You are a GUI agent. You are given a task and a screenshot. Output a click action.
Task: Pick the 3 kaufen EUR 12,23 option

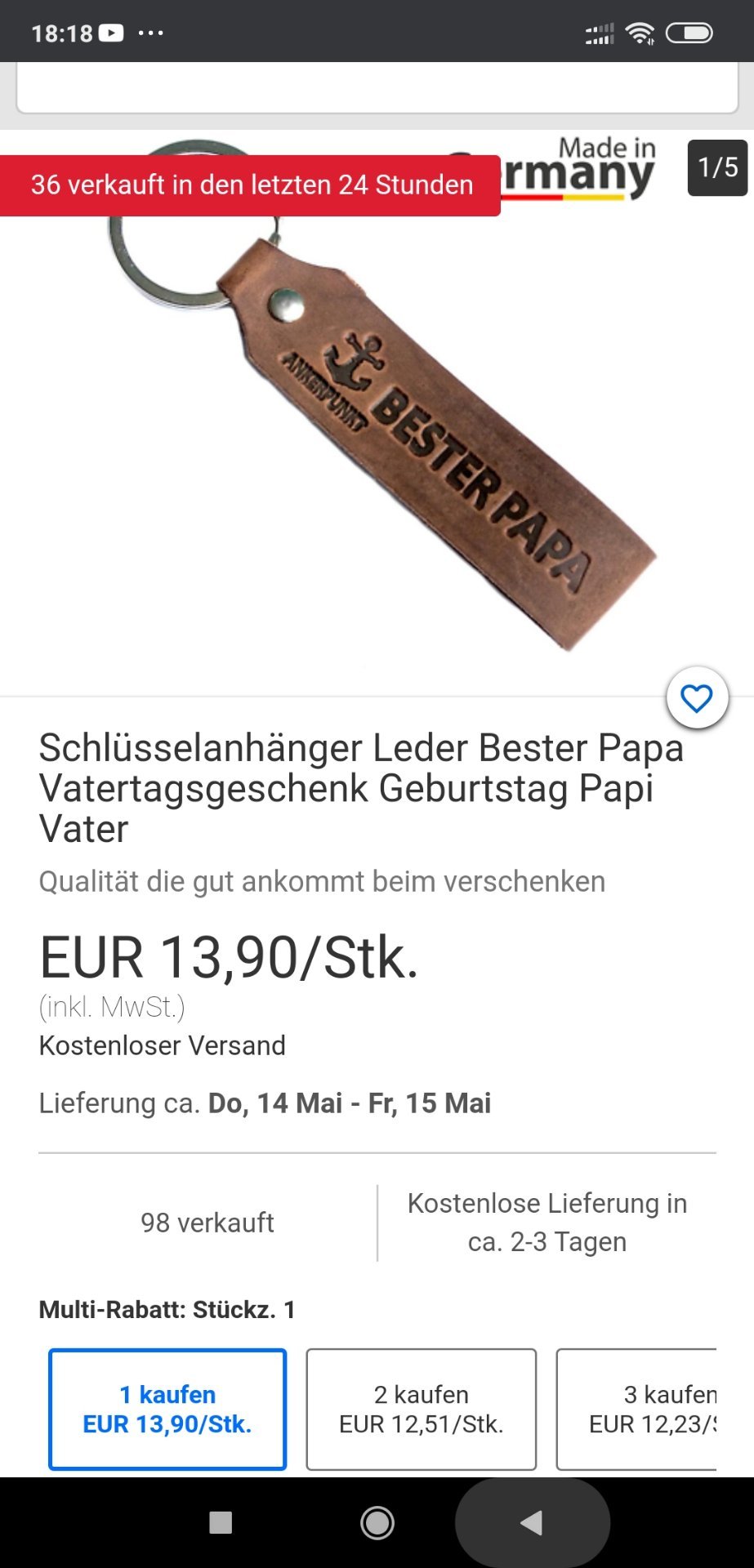[636, 1409]
